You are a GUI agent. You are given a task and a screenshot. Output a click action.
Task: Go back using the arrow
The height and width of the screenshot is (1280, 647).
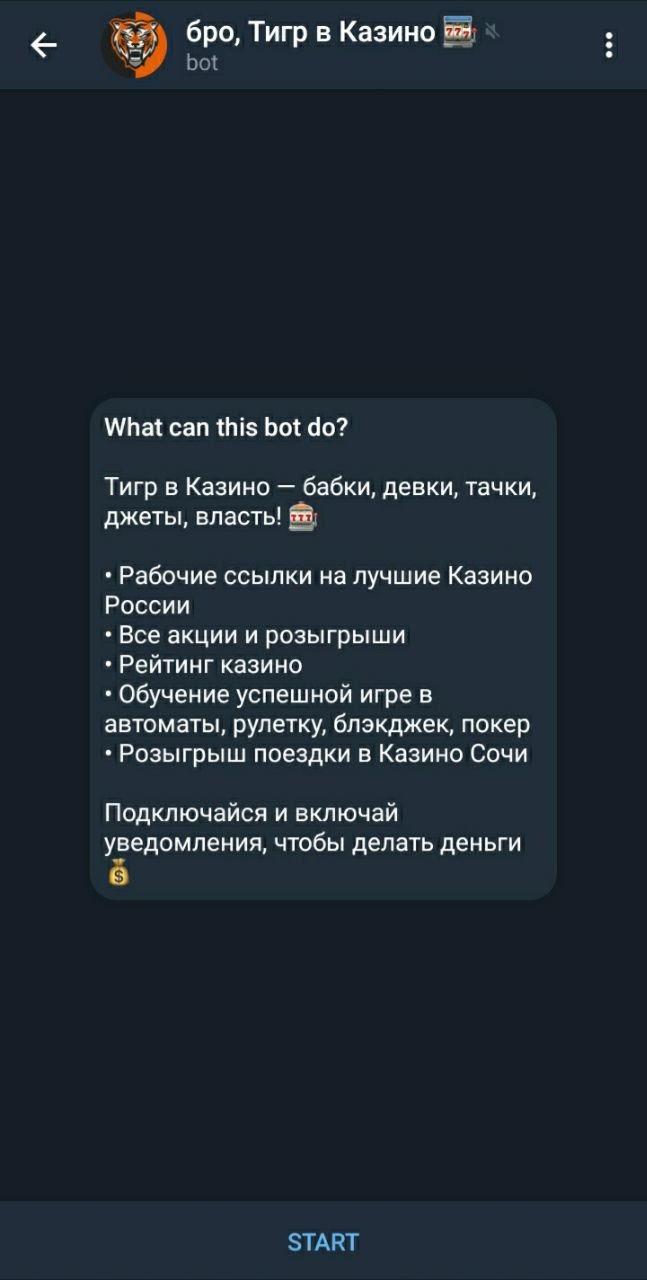tap(42, 45)
